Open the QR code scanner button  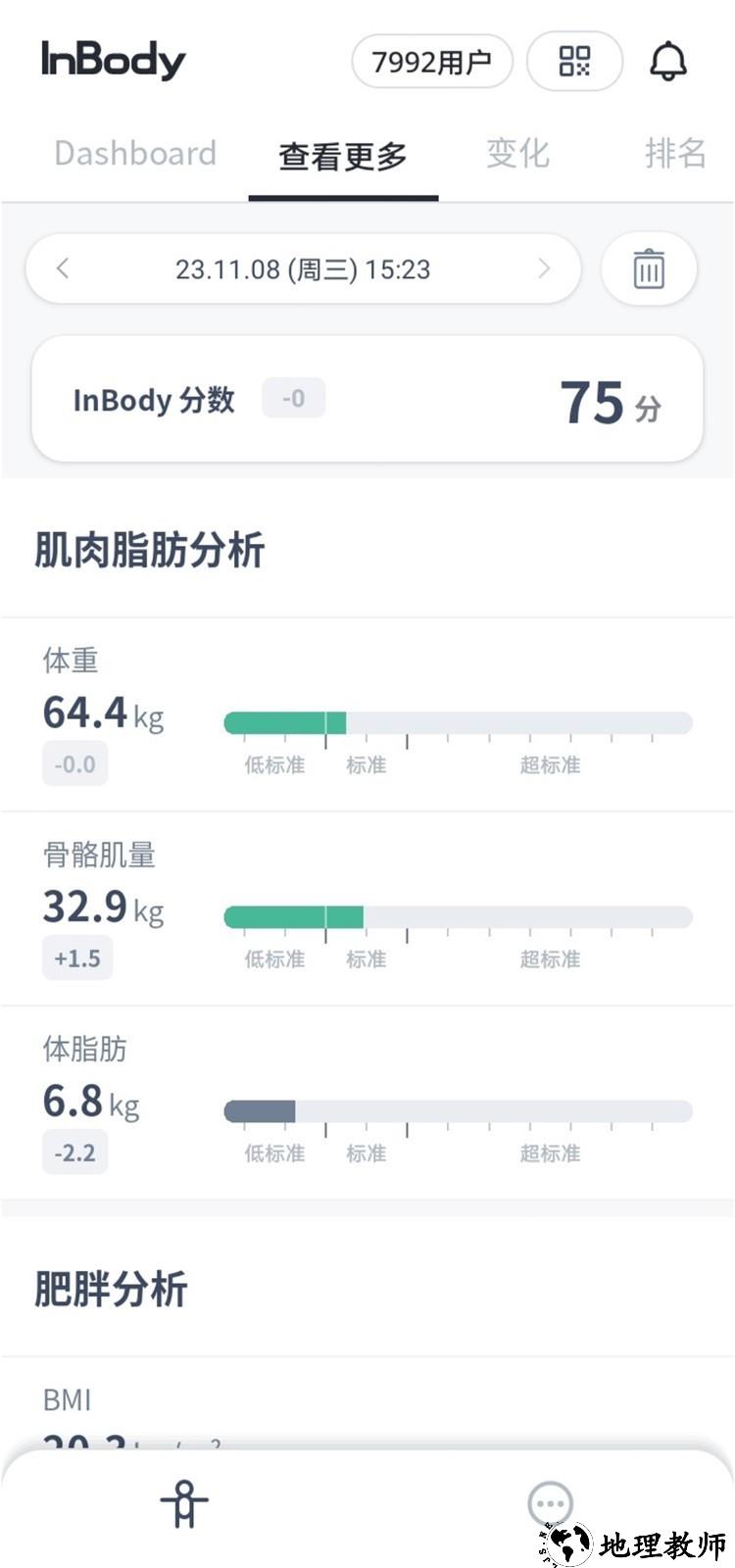[574, 61]
